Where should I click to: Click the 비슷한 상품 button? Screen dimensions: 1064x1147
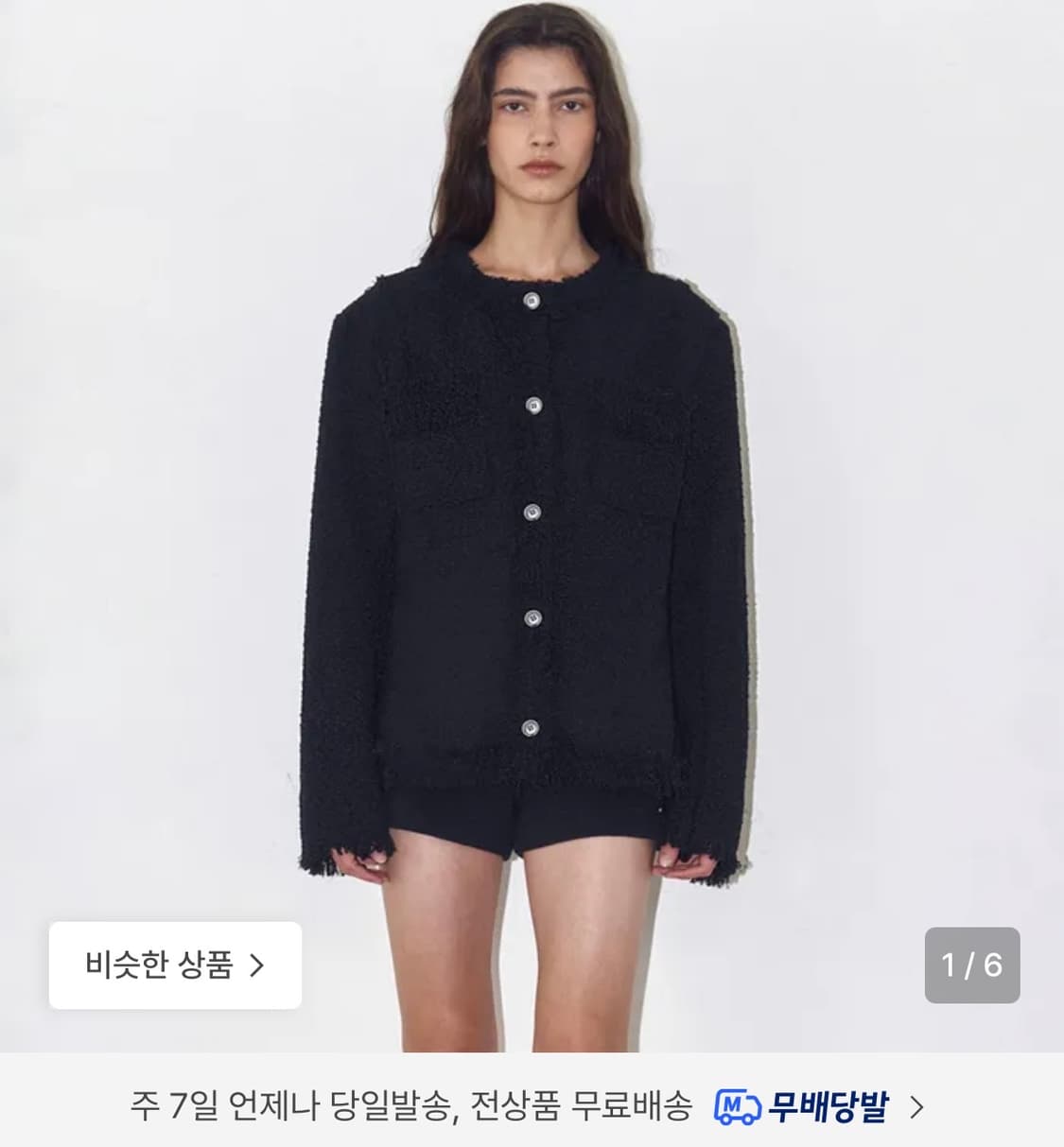coord(174,965)
